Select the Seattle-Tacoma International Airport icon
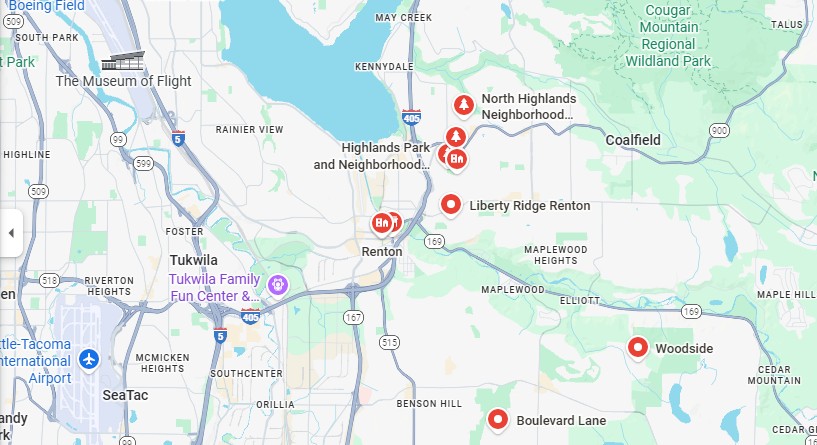 [x=89, y=358]
